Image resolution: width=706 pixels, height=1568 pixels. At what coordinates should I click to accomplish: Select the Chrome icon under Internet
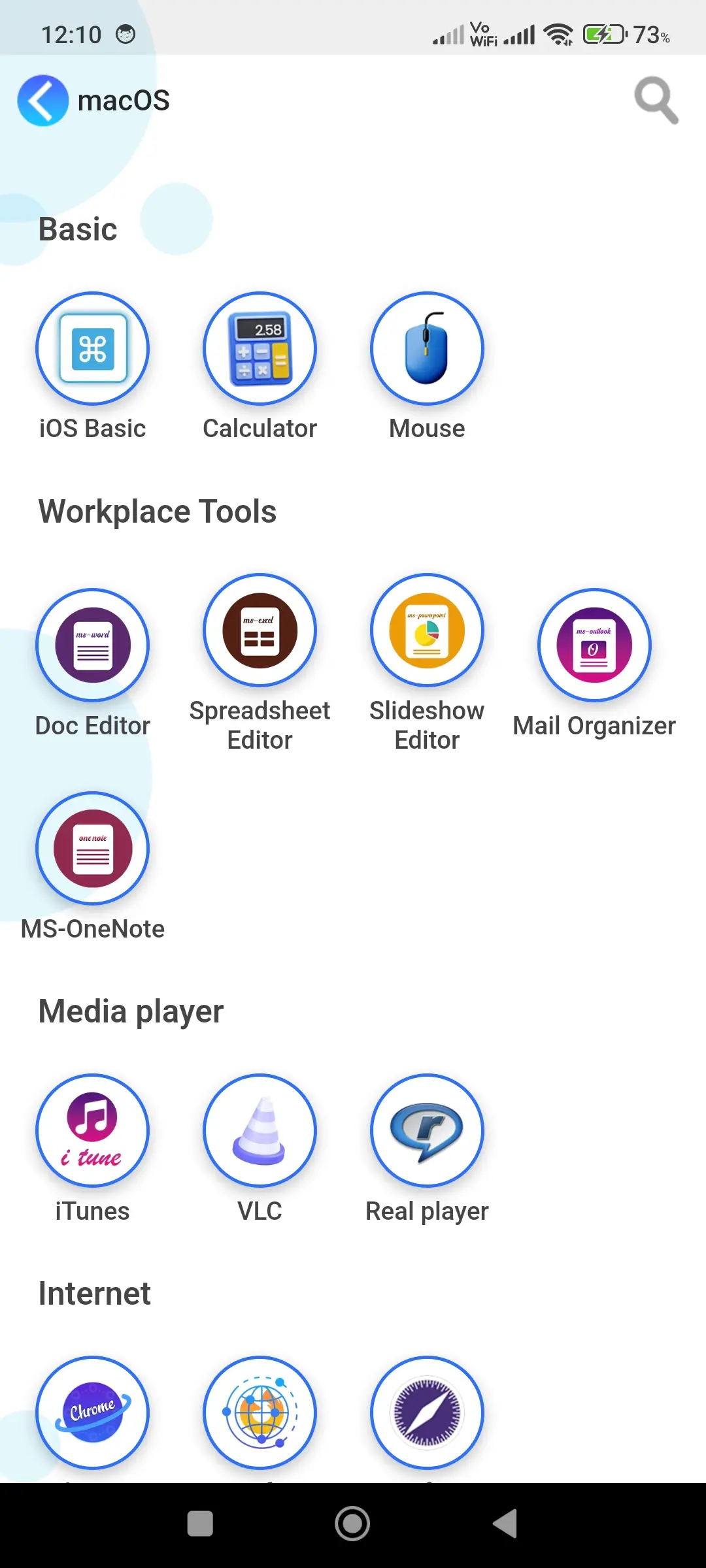(92, 1413)
